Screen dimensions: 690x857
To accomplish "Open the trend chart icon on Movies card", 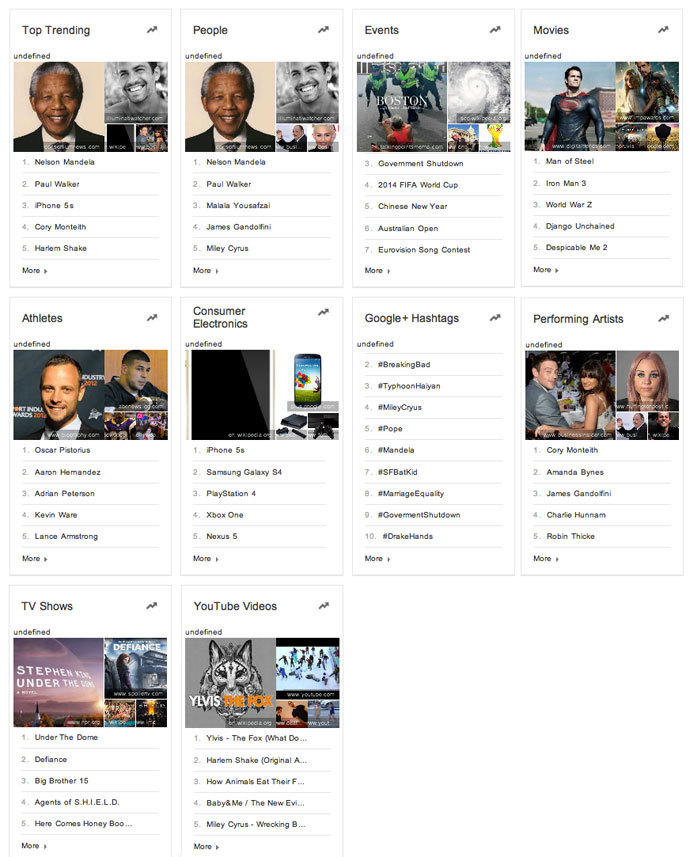I will click(663, 30).
